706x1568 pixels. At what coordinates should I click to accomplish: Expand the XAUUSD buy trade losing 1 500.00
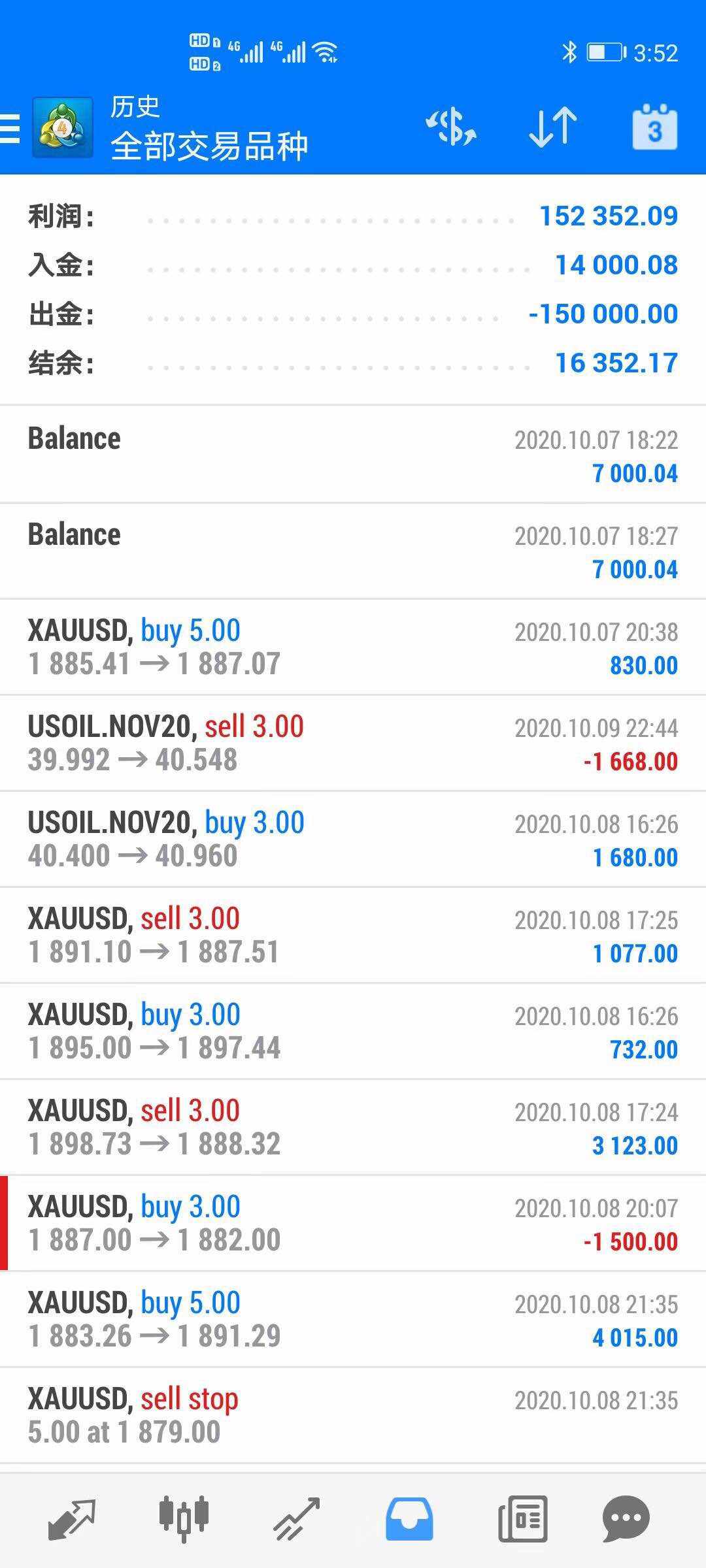tap(353, 1223)
